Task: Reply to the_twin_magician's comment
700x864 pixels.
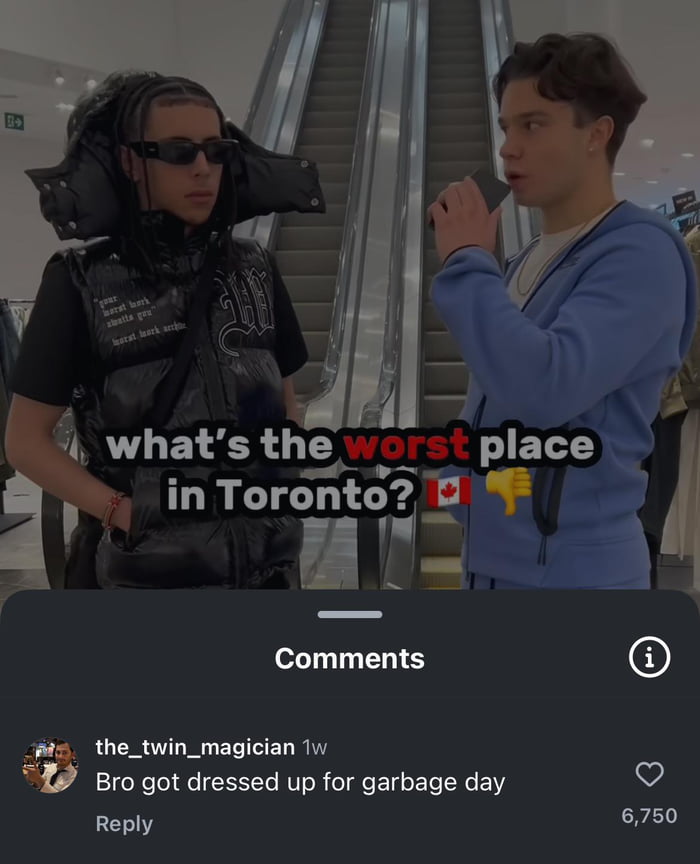Action: (x=124, y=824)
